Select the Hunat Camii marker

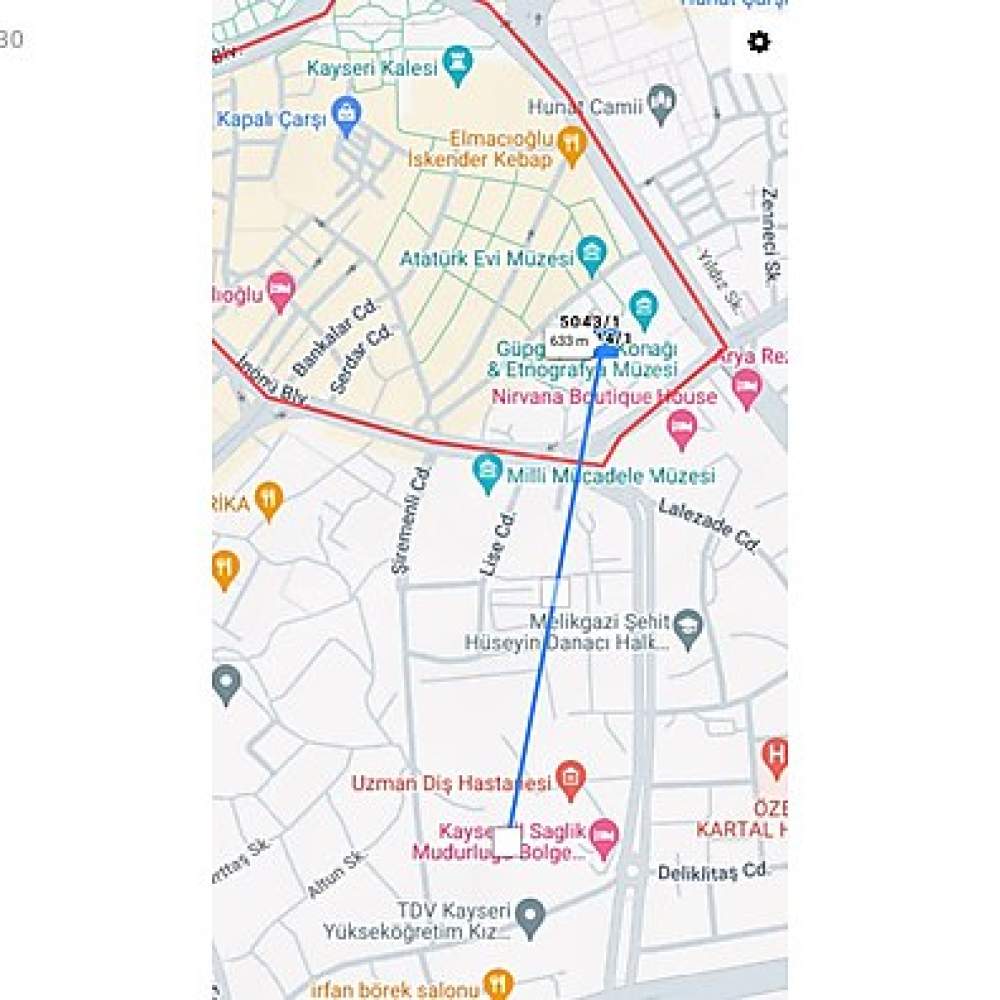pos(662,102)
